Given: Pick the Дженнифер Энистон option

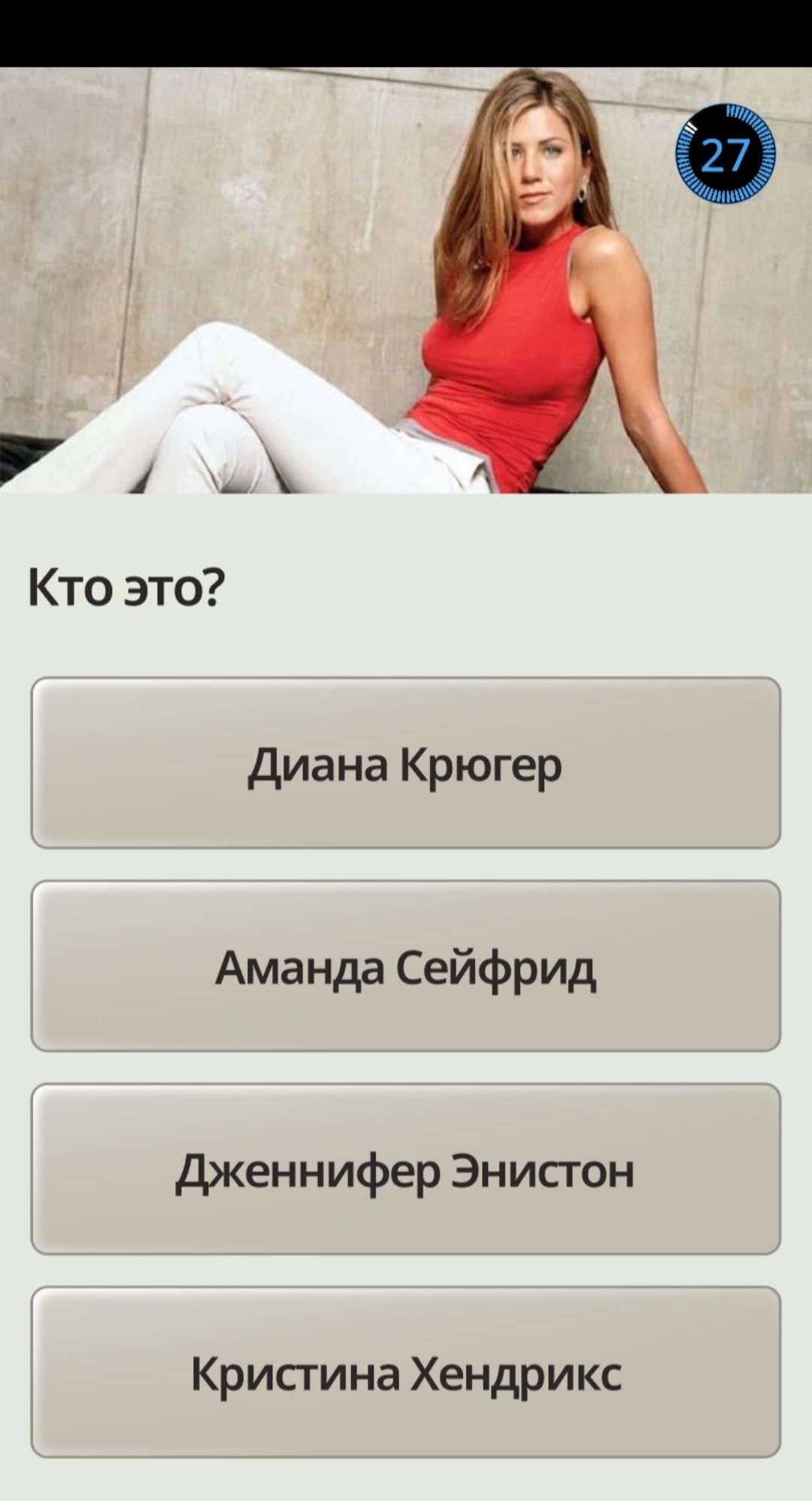Looking at the screenshot, I should tap(405, 1169).
